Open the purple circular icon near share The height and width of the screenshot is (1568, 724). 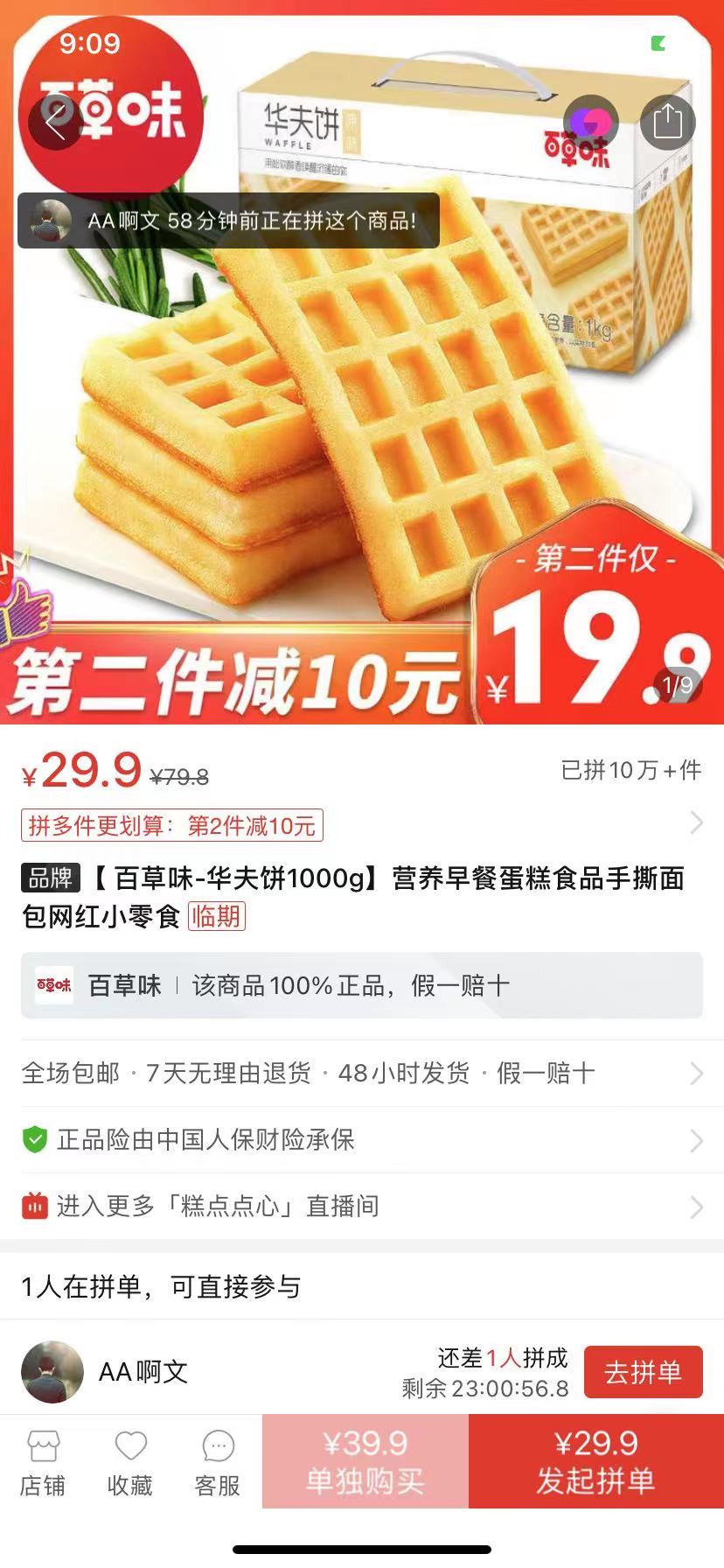pyautogui.click(x=591, y=122)
